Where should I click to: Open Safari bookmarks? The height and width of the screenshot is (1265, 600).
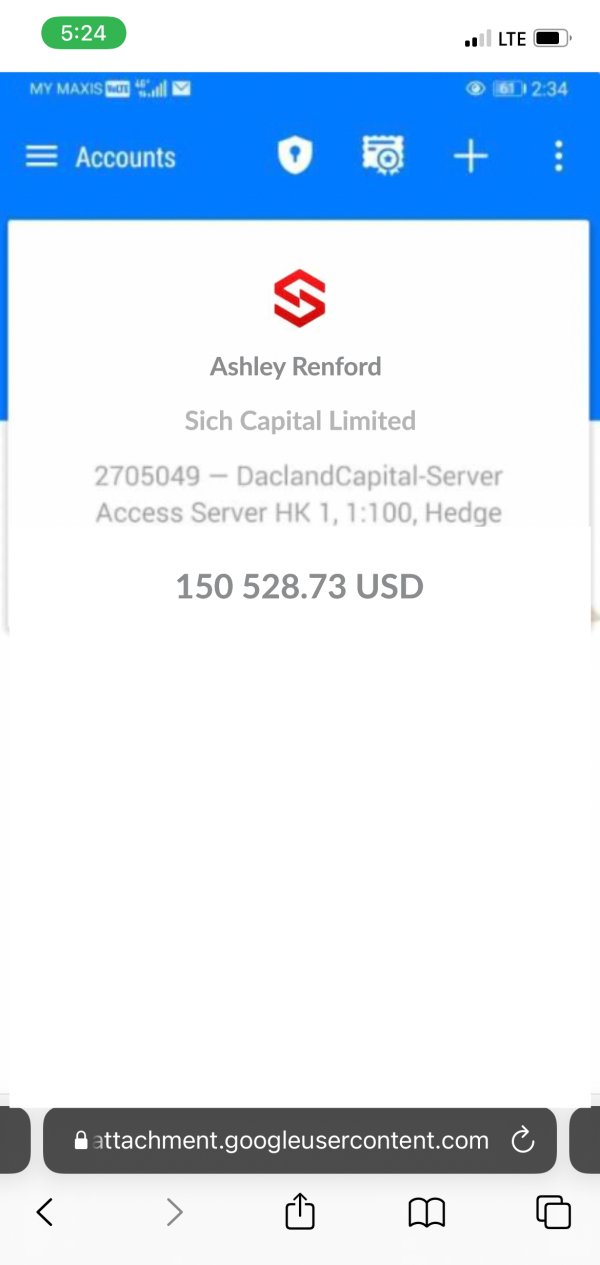click(427, 1213)
